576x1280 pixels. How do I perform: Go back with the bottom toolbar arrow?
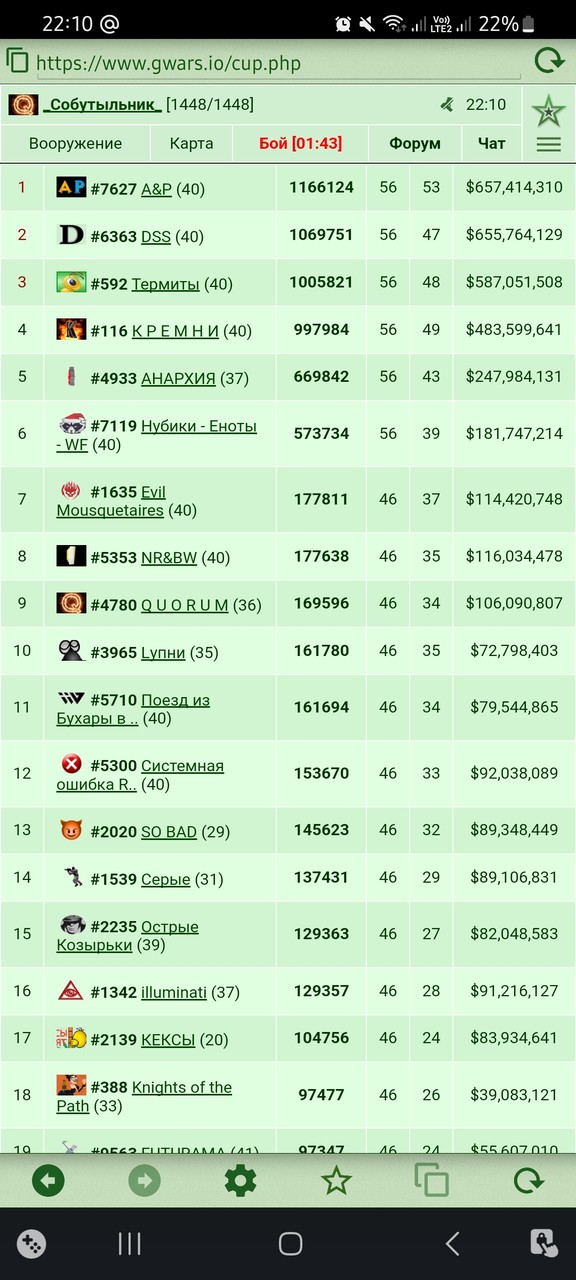48,1181
